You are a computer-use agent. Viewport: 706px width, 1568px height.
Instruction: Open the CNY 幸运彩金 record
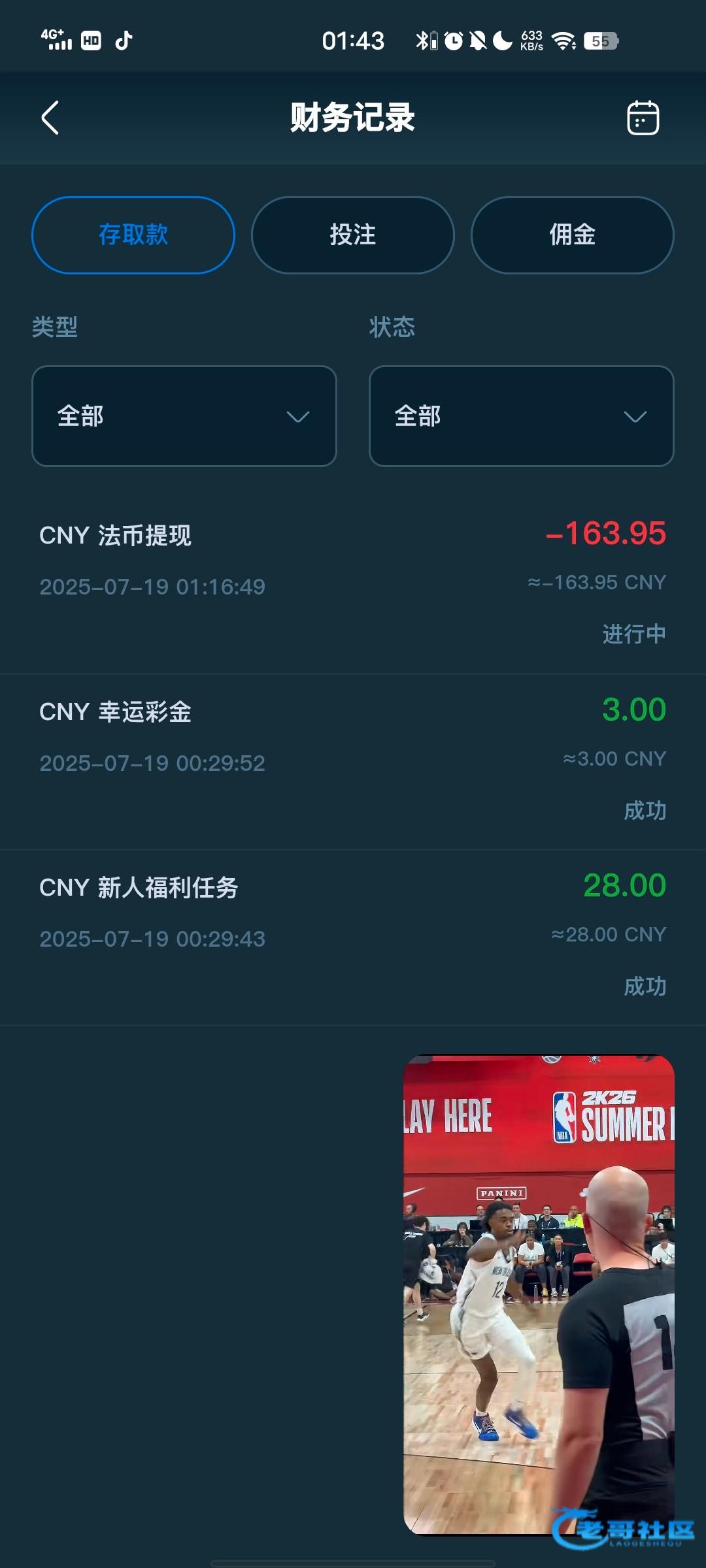(353, 760)
